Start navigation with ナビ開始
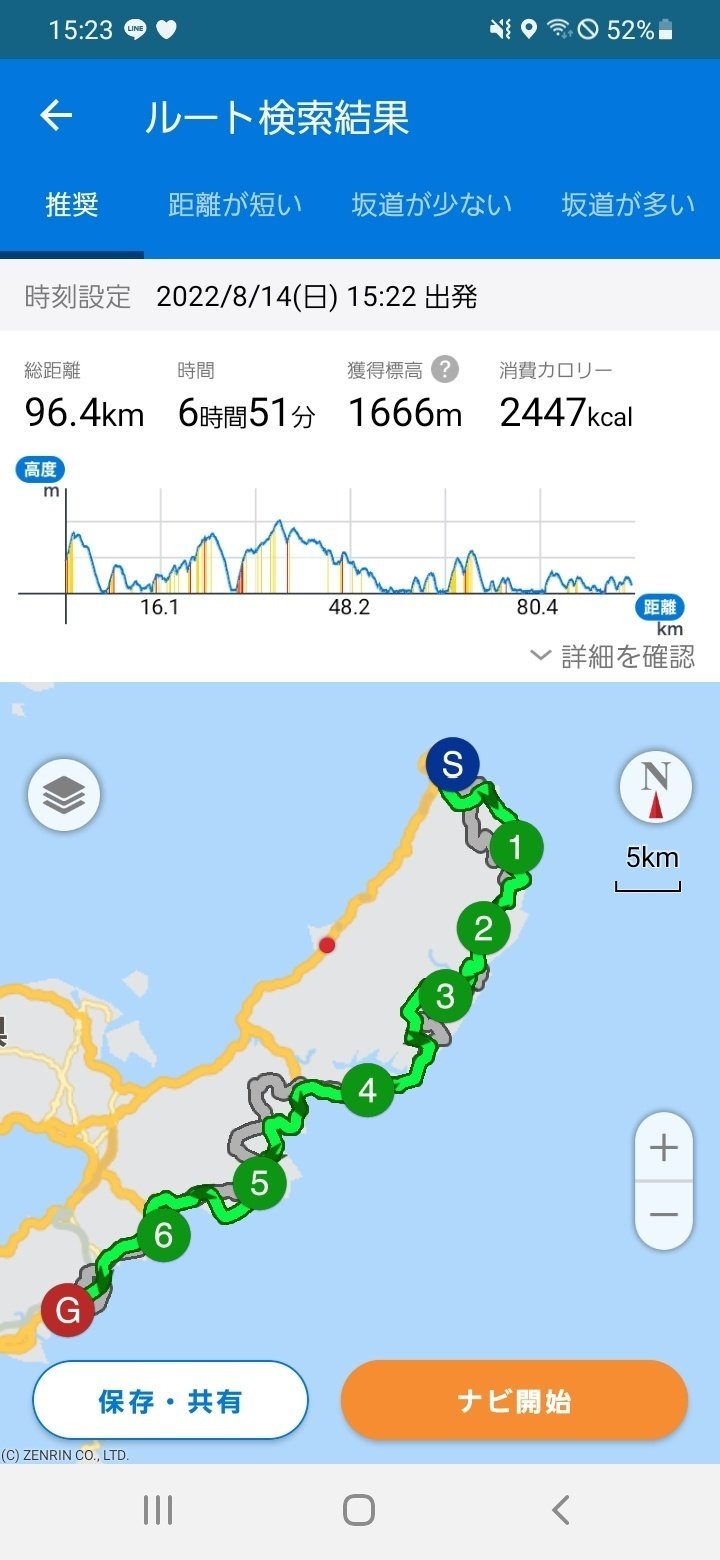Viewport: 720px width, 1560px height. [514, 1400]
